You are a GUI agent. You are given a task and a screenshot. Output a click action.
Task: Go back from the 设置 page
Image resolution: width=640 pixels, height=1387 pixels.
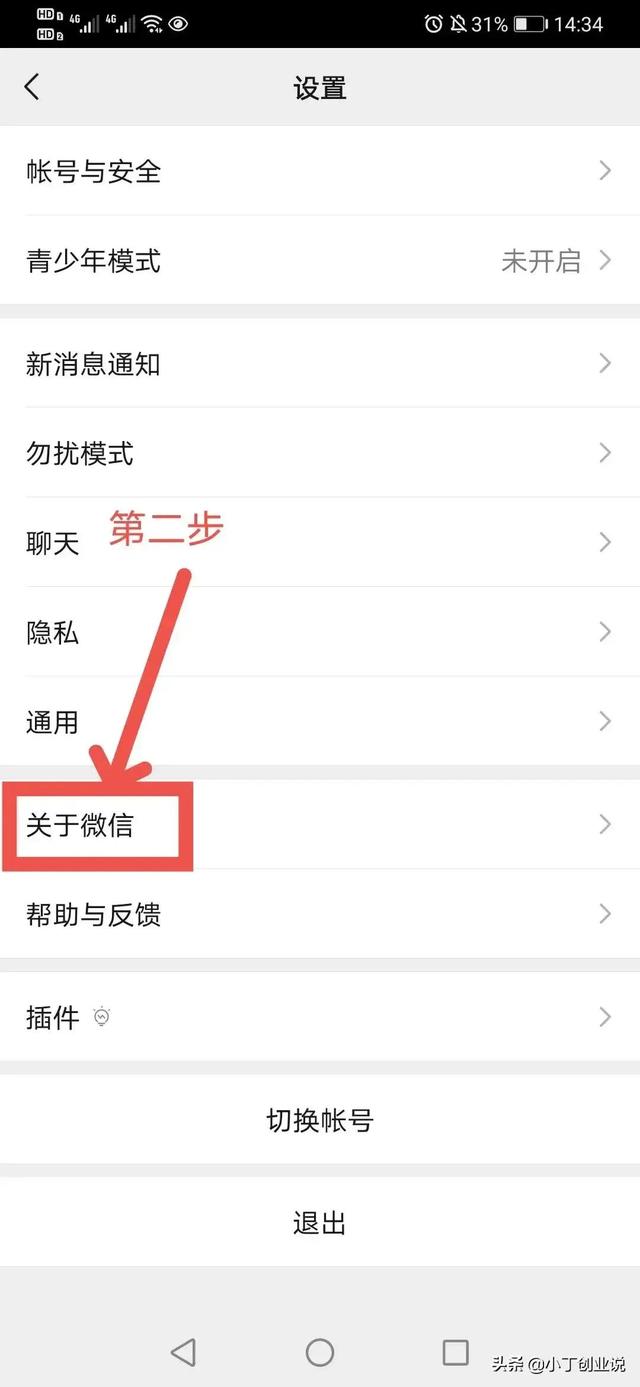32,87
